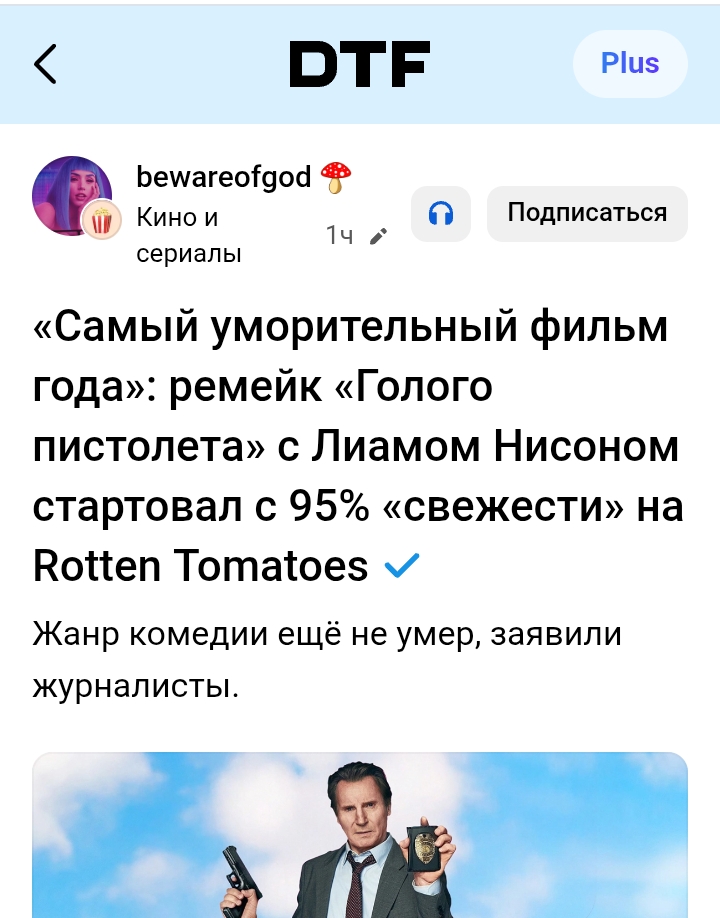This screenshot has height=918, width=720.
Task: Open the bewareofgod author name
Action: pos(223,178)
